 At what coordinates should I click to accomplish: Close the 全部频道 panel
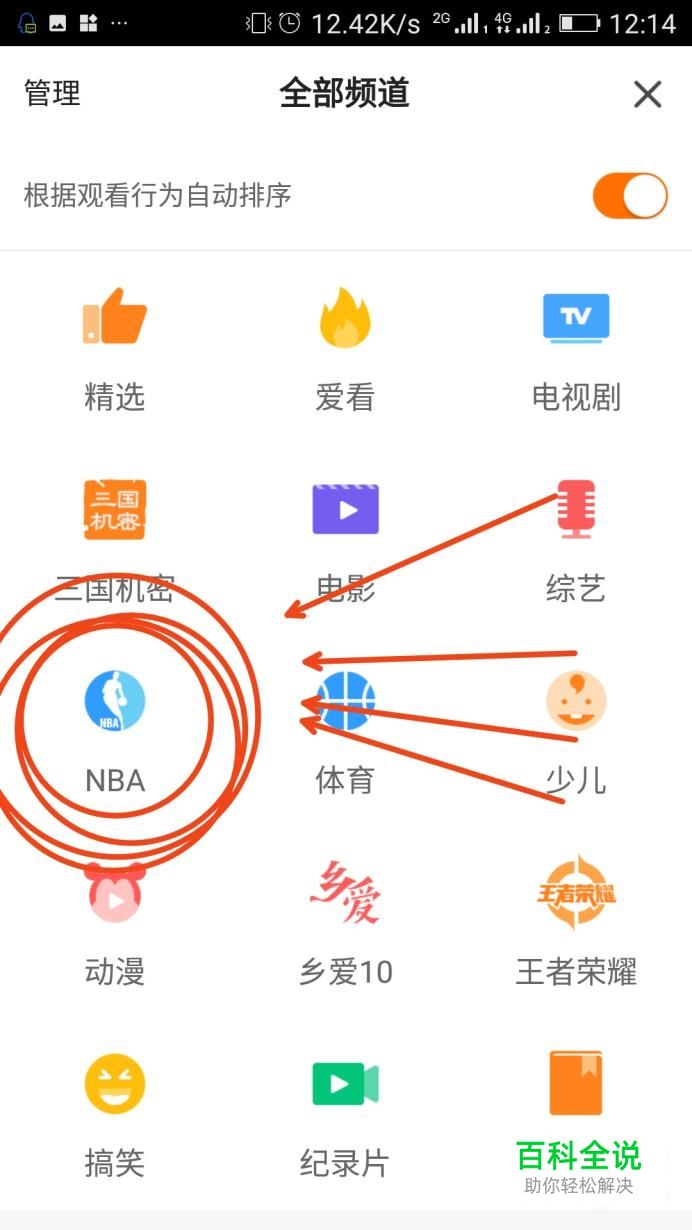tap(648, 94)
